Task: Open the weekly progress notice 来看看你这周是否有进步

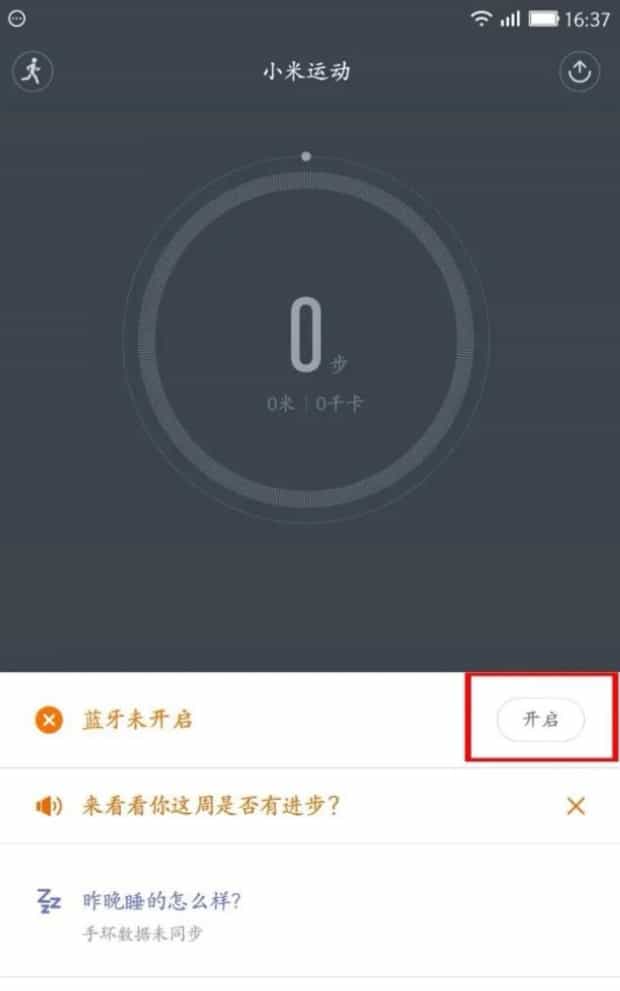Action: [210, 806]
